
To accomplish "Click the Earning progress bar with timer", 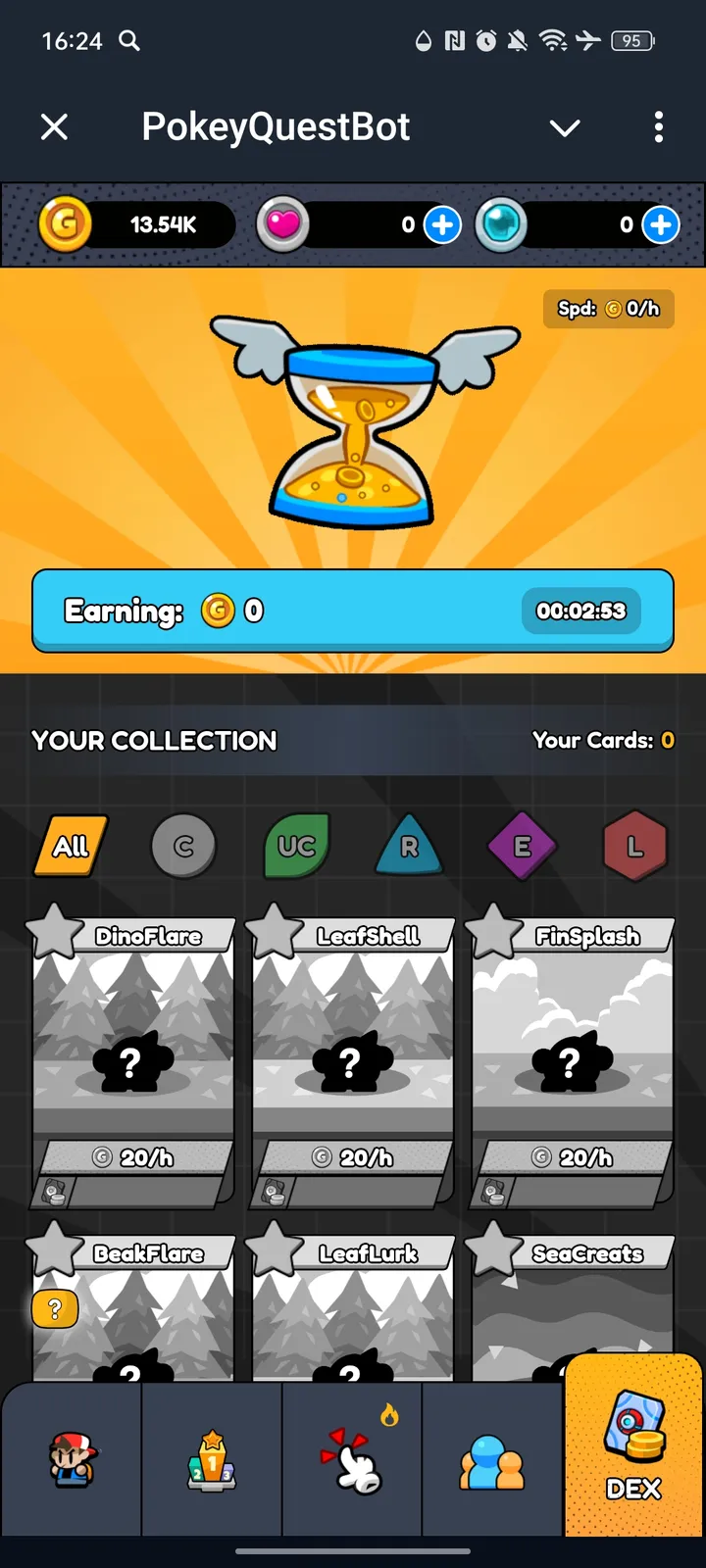I will (353, 611).
